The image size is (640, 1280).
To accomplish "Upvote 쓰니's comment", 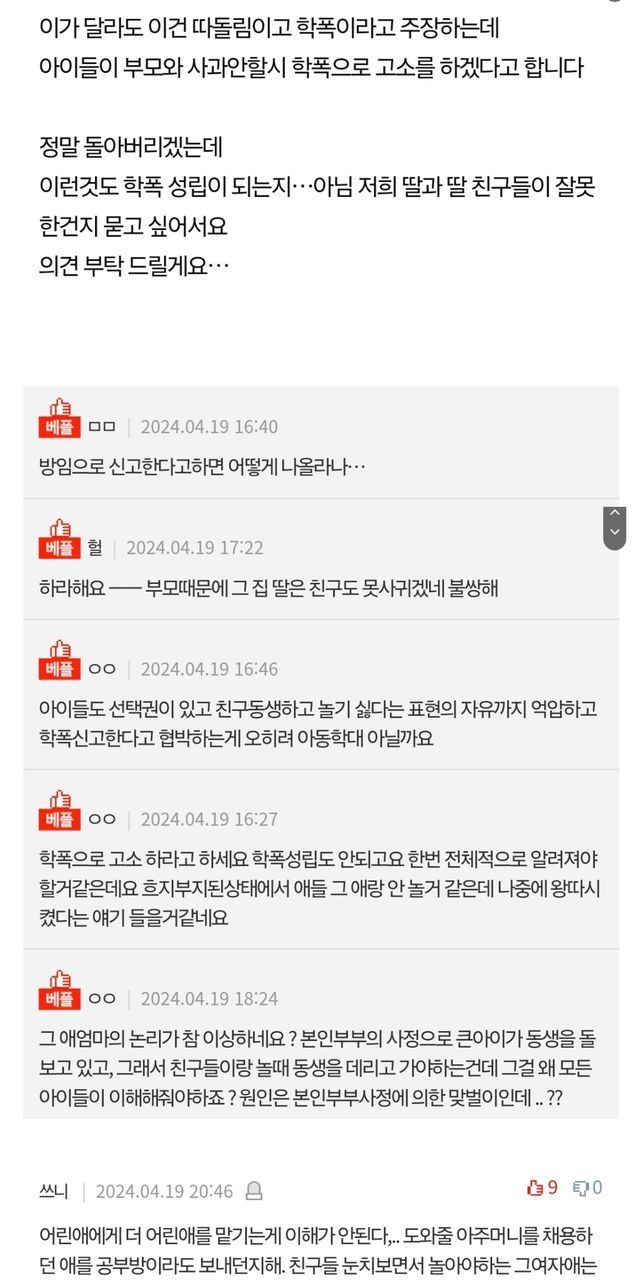I will point(535,1188).
